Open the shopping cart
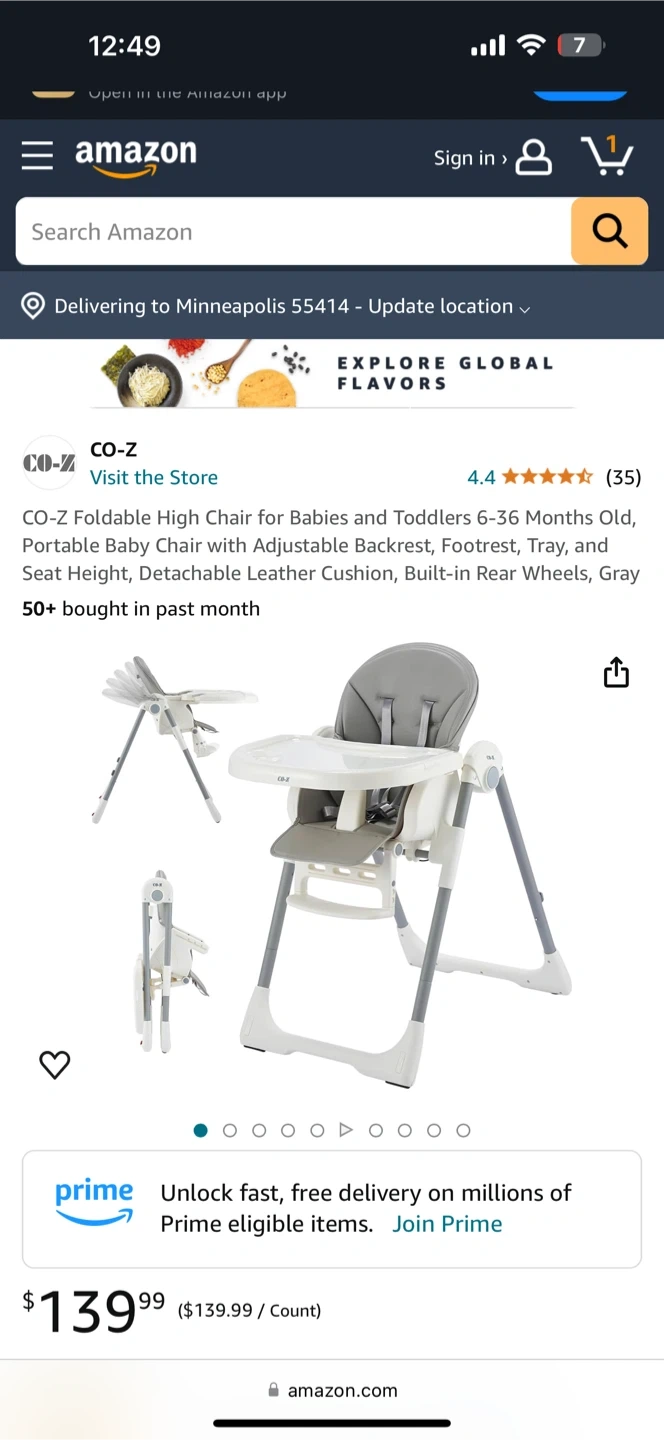 click(x=607, y=156)
